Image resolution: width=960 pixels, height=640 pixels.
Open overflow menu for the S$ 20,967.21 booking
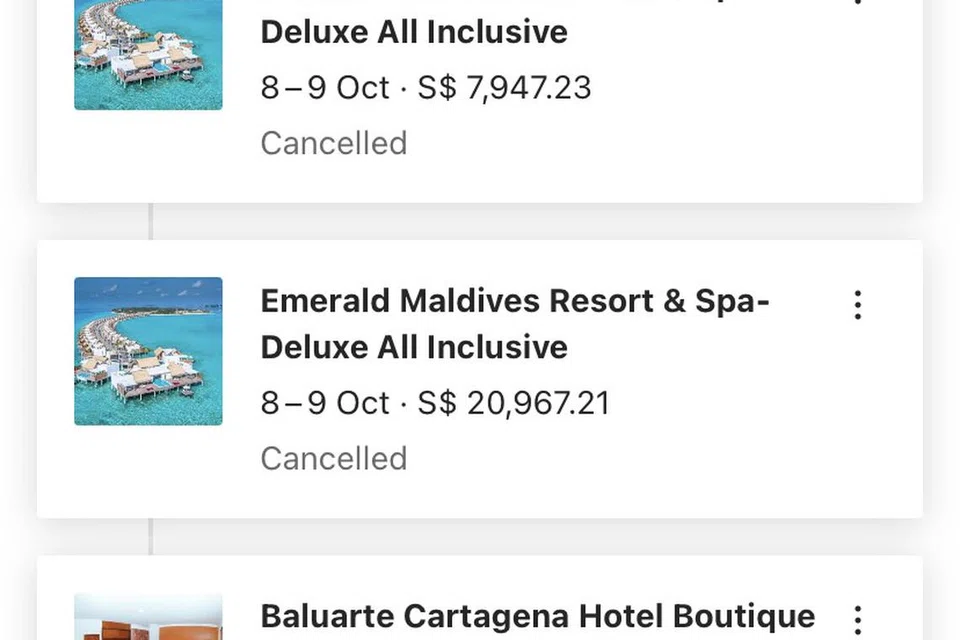click(x=857, y=305)
